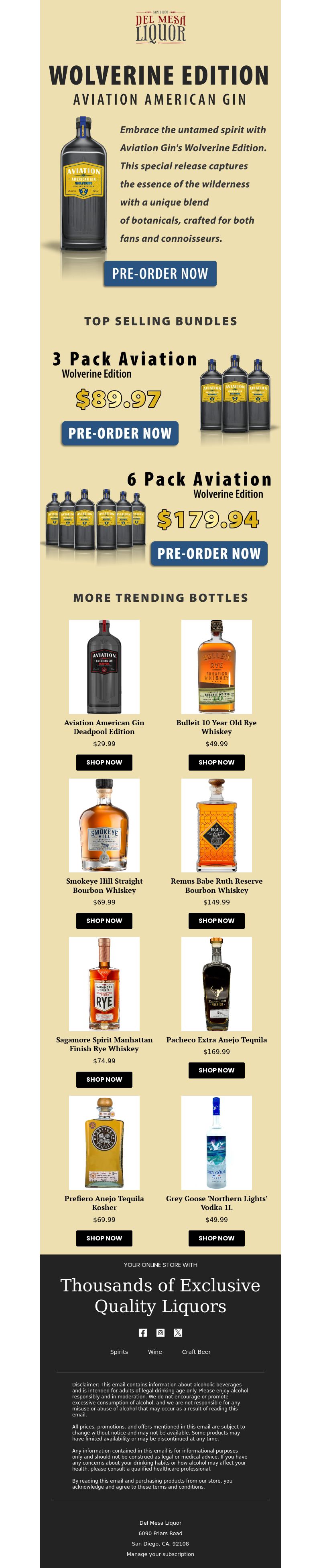Tap the main Wolverine Edition Pre-Order Now button

tap(160, 274)
